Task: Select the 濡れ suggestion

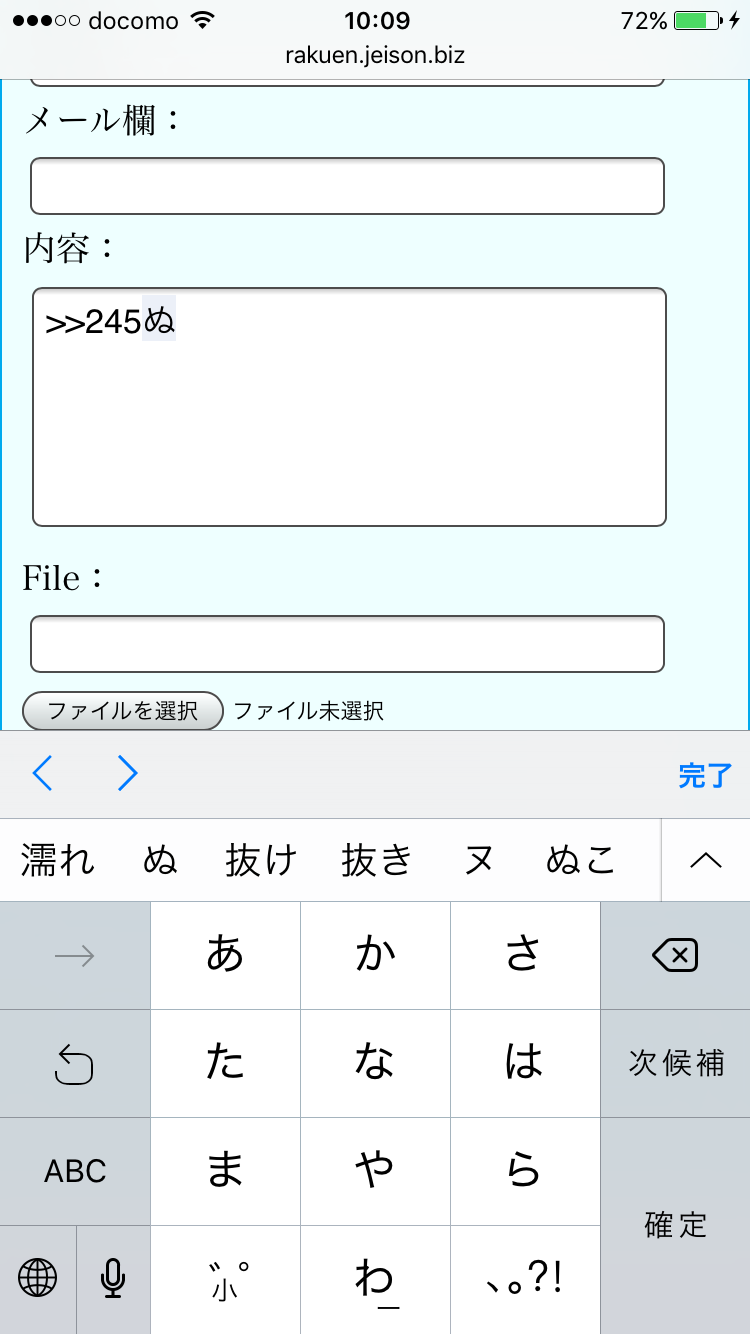Action: (59, 860)
